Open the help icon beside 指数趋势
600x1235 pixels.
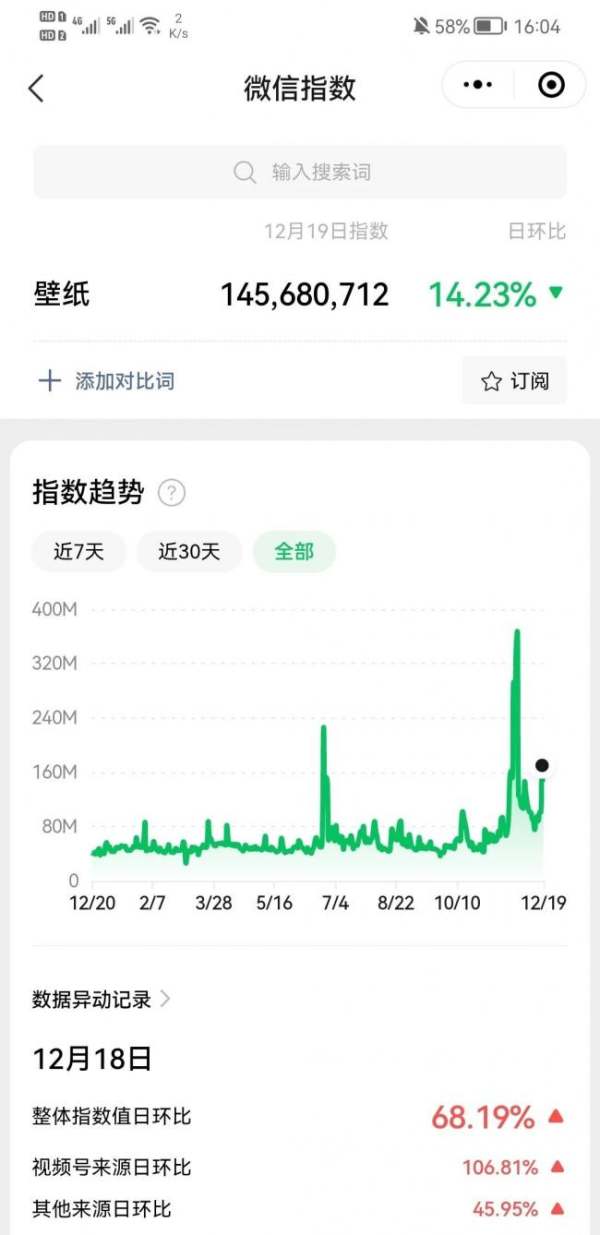pos(172,493)
